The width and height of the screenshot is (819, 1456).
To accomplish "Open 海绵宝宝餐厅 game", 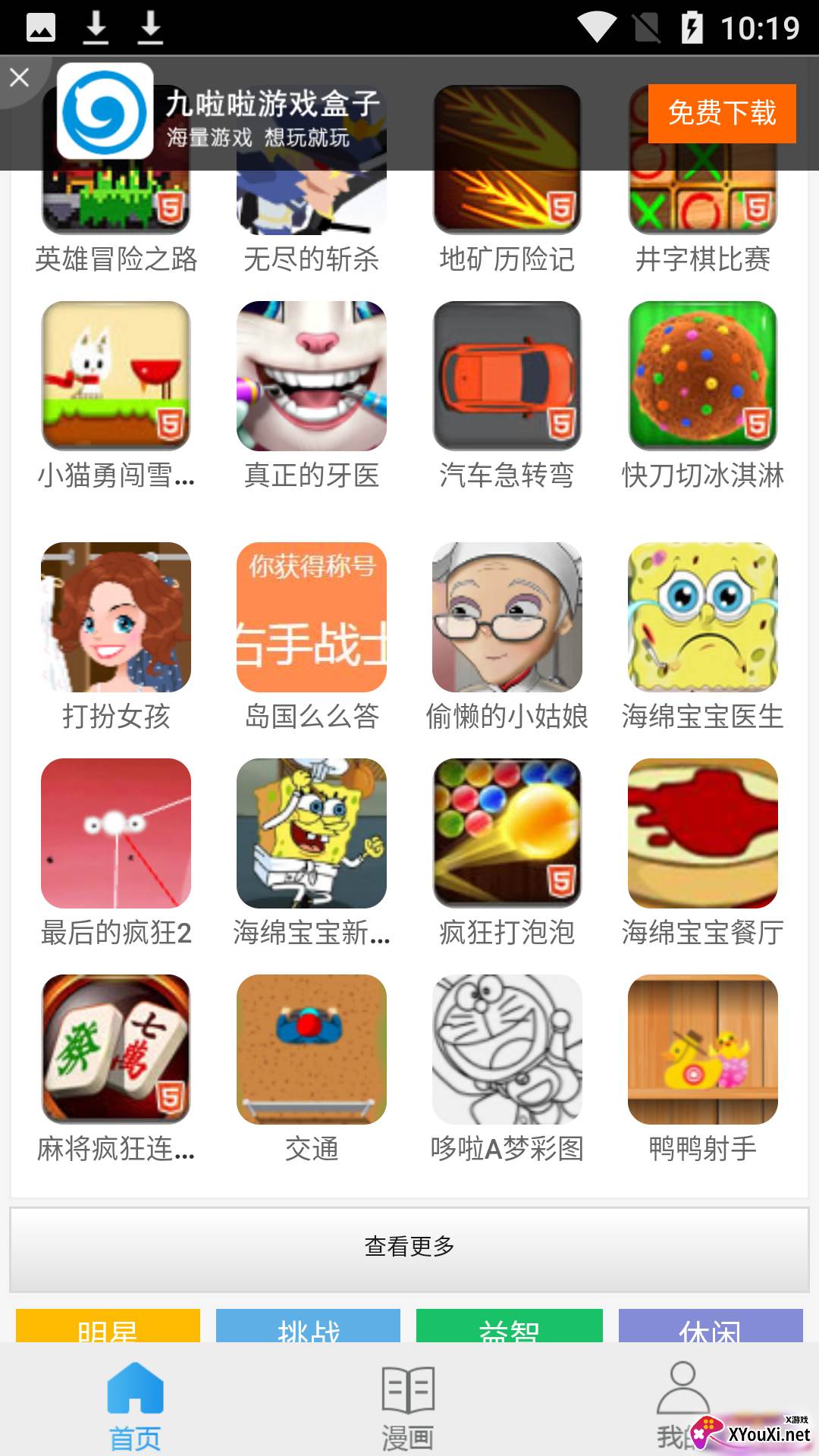I will pos(703,833).
